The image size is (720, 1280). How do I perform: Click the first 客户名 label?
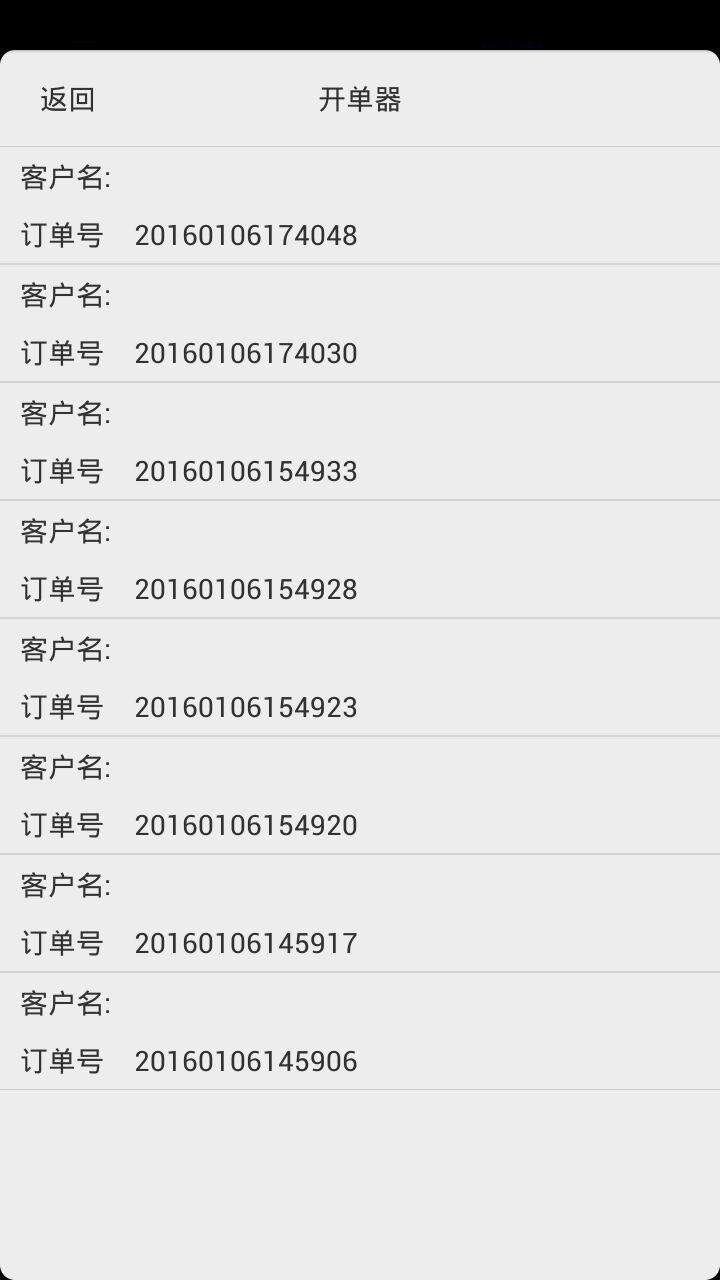(62, 177)
